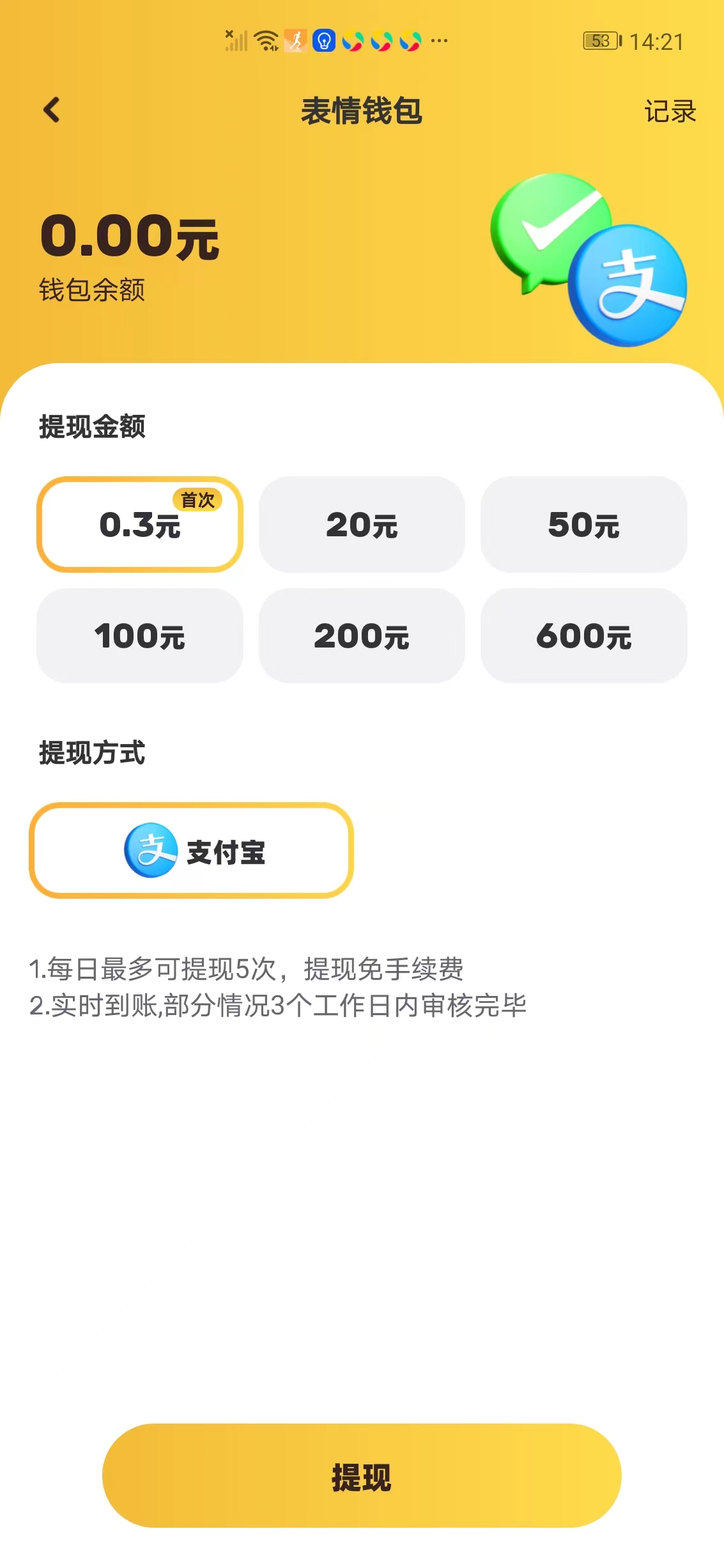Select the 20元 withdrawal amount
The image size is (724, 1568).
[362, 524]
